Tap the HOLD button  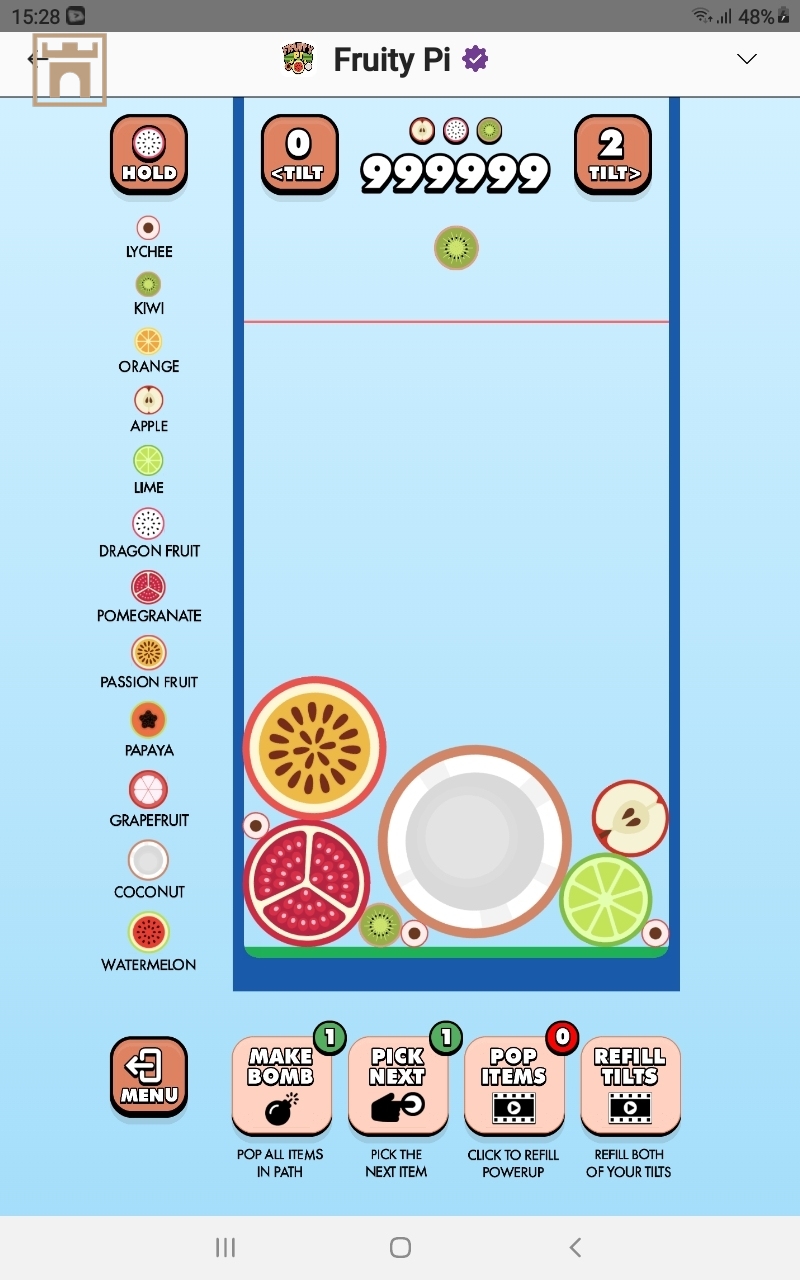(149, 154)
